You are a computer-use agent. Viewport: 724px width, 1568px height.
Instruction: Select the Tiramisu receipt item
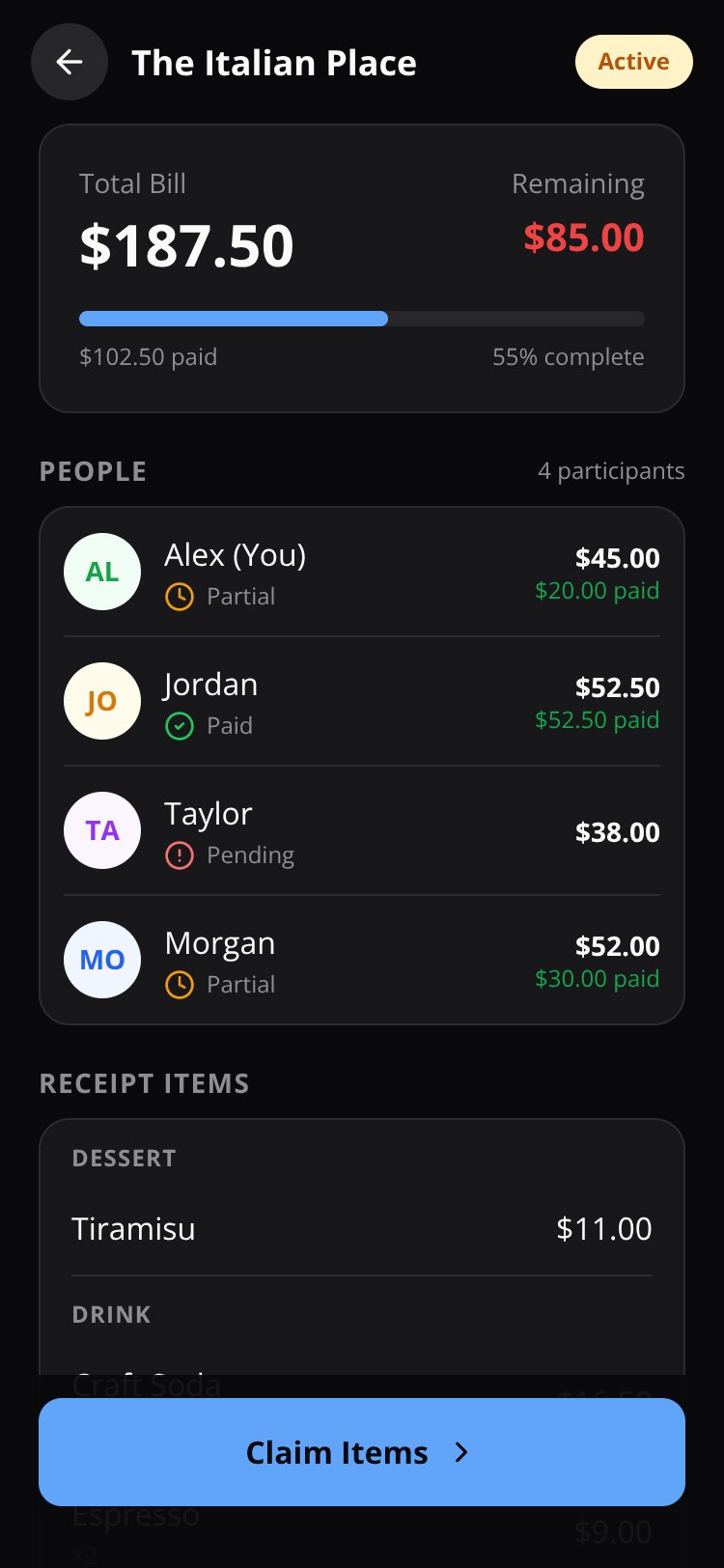[362, 1229]
